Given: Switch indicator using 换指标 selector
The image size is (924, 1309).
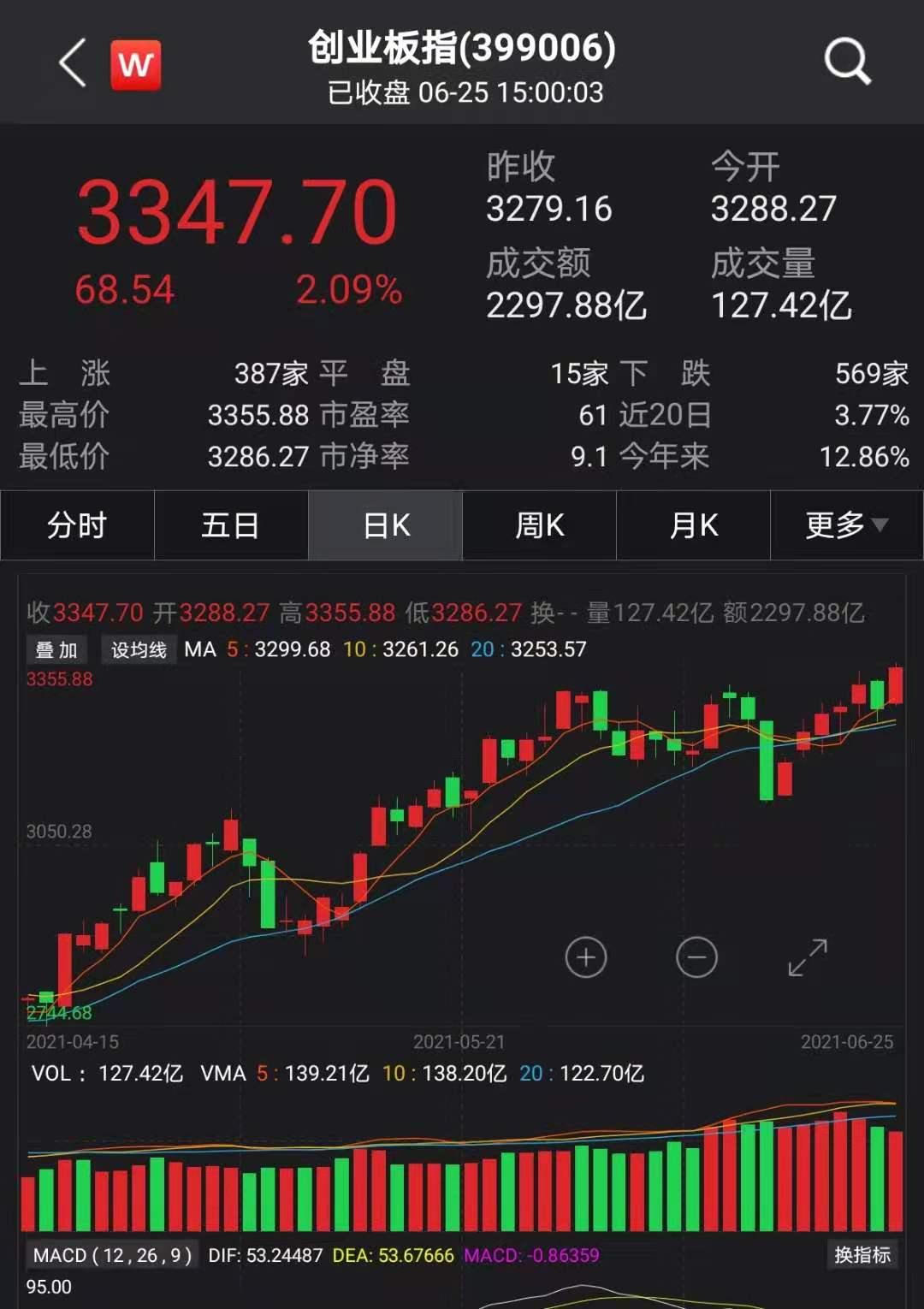Looking at the screenshot, I should coord(863,1254).
